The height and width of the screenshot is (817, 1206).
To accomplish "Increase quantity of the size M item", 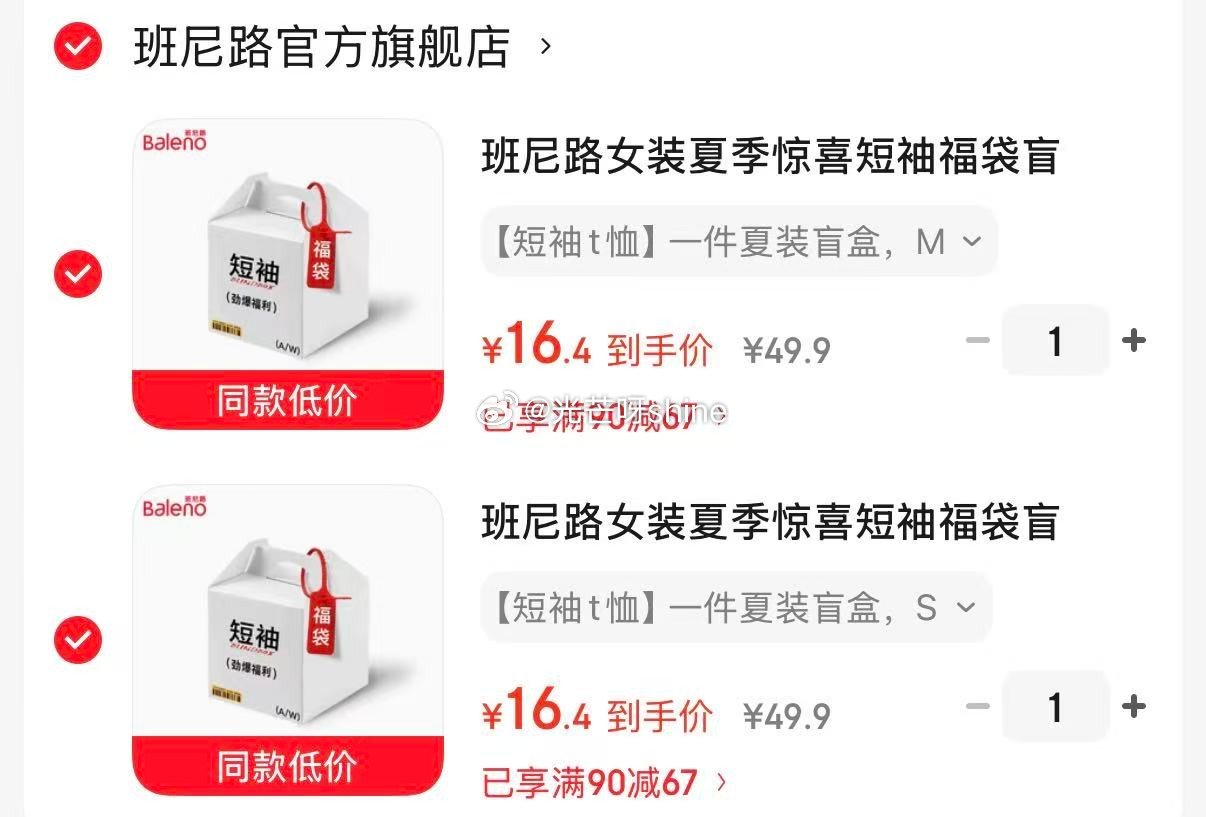I will tap(1133, 341).
